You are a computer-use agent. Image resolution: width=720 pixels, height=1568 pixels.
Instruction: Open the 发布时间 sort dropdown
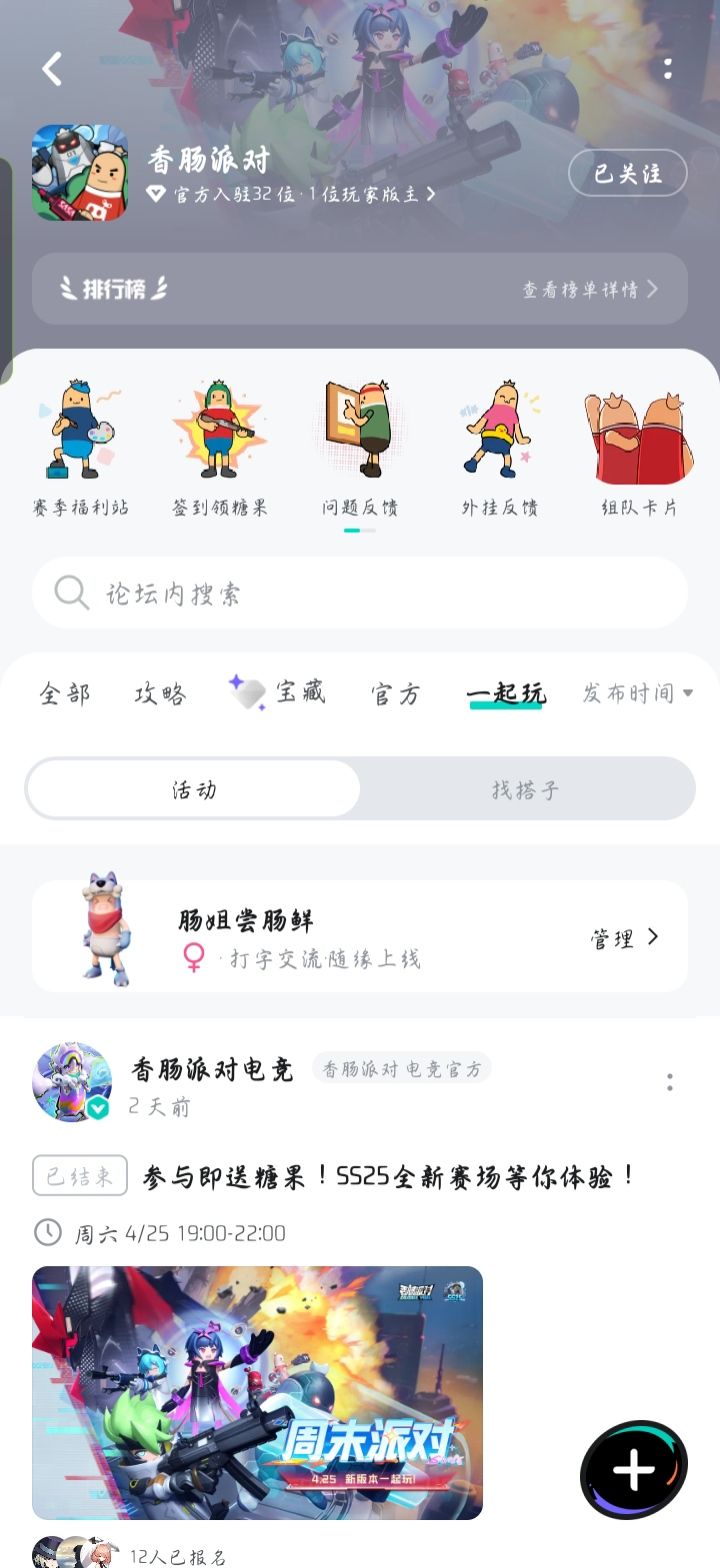(x=636, y=693)
